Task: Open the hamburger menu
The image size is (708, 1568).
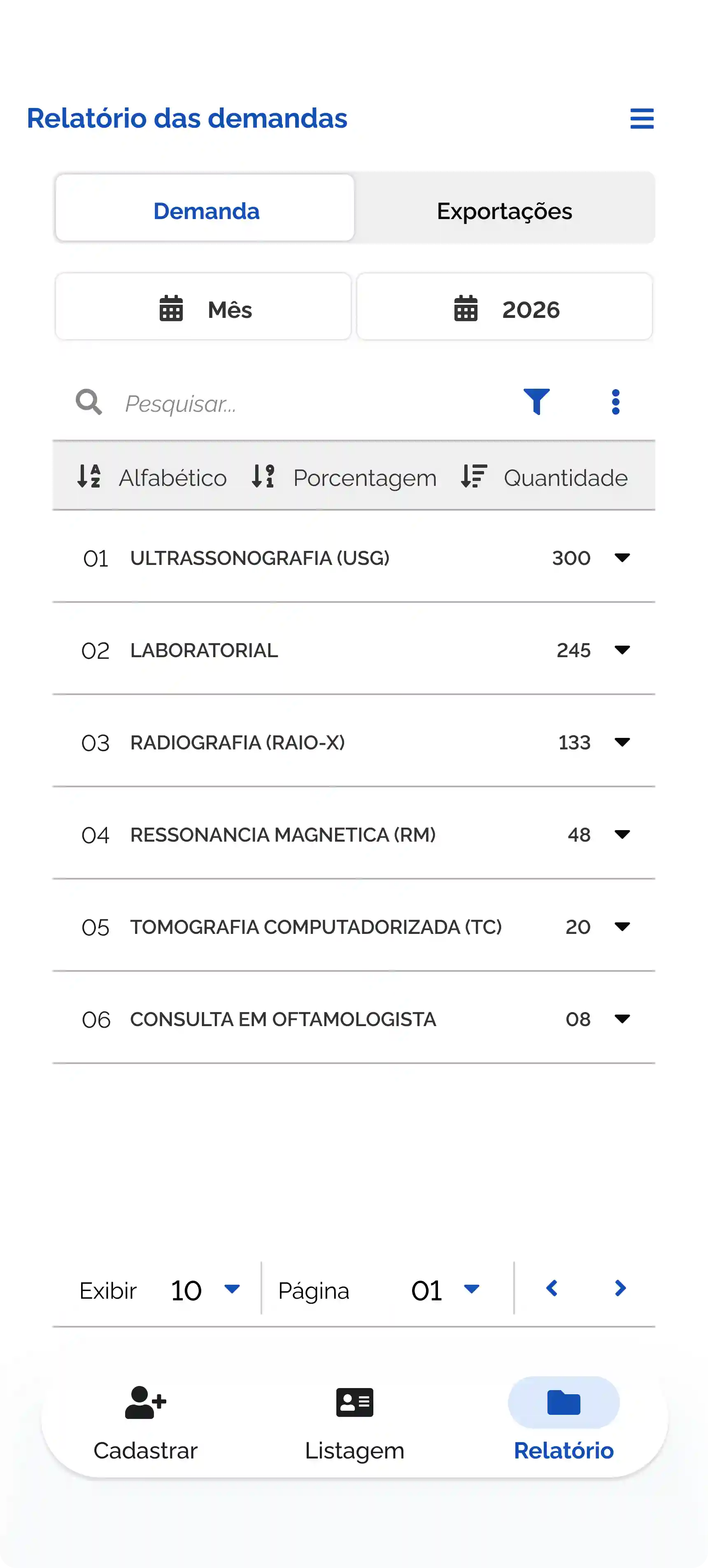Action: pos(642,119)
